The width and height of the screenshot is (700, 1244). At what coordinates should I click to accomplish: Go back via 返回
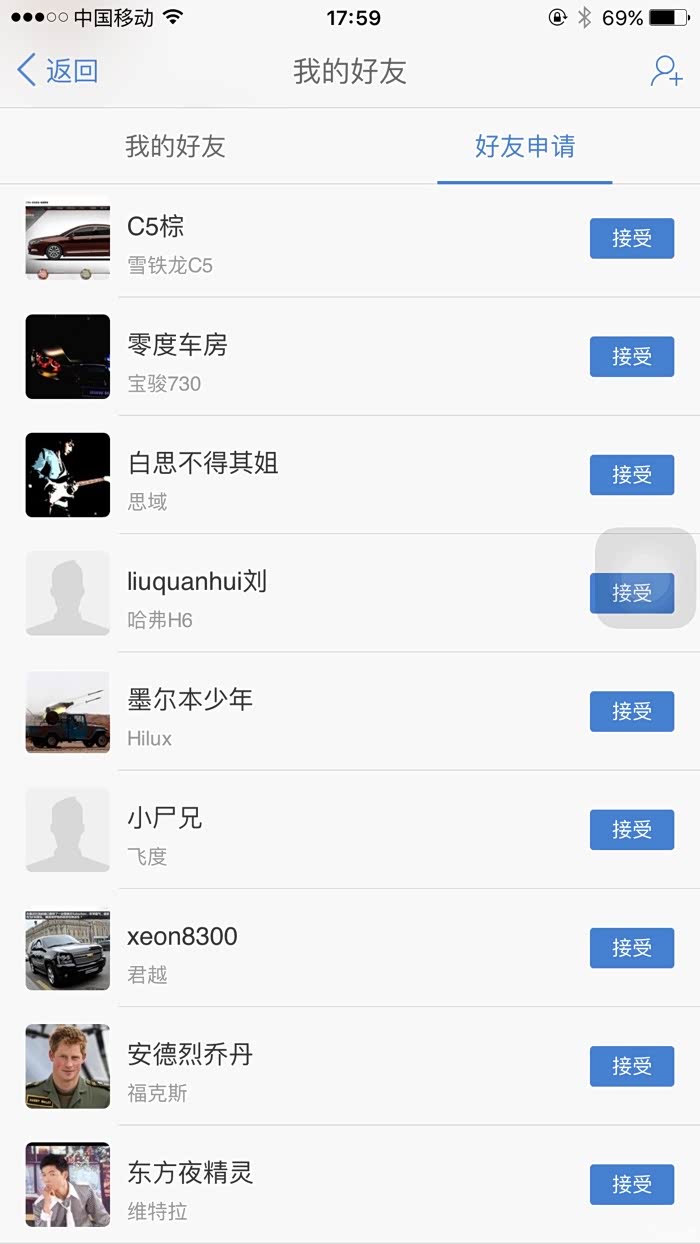(58, 71)
